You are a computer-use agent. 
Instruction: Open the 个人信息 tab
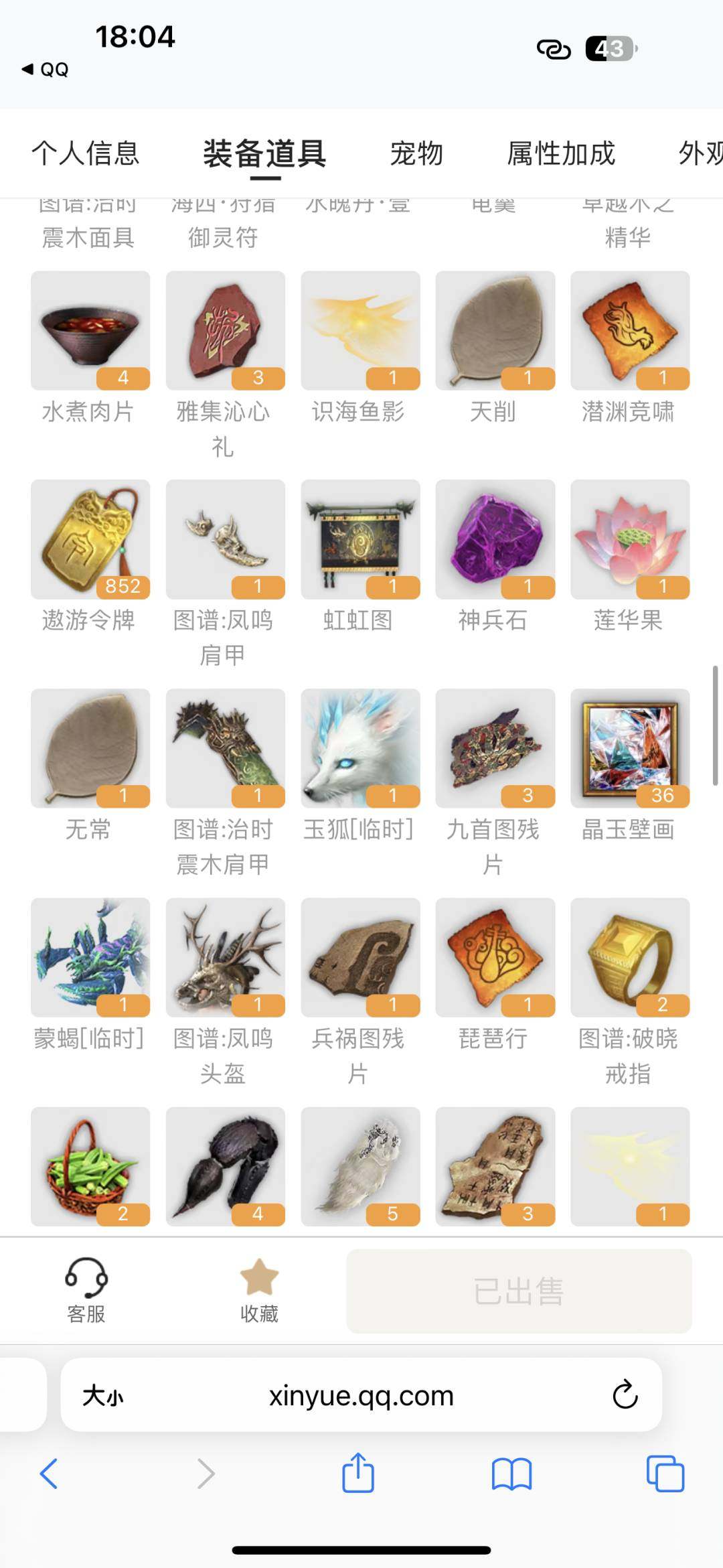point(86,154)
